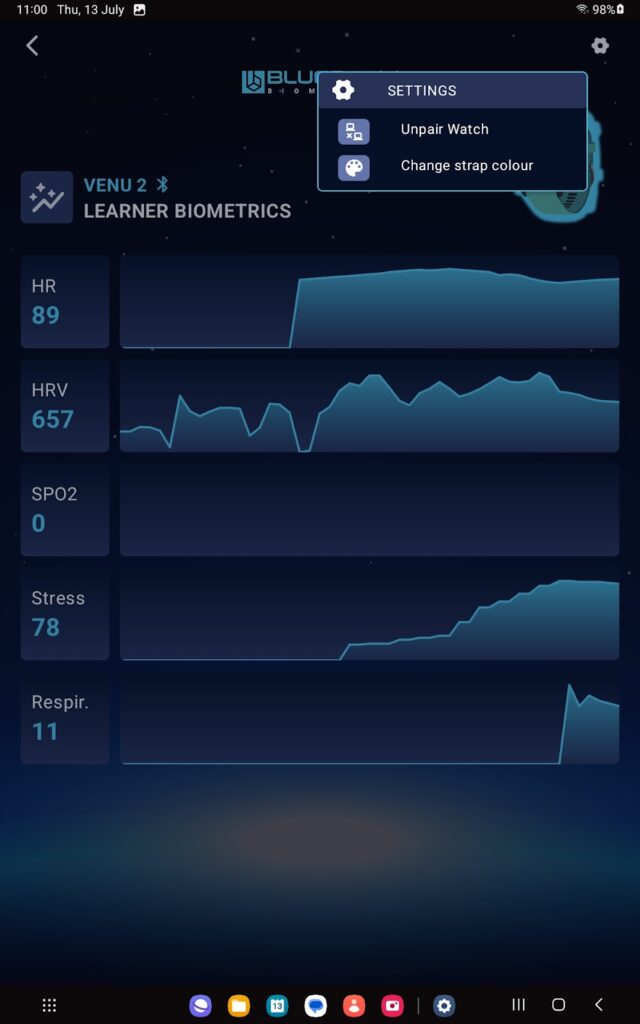Open the Calendar app from taskbar

pyautogui.click(x=277, y=1005)
